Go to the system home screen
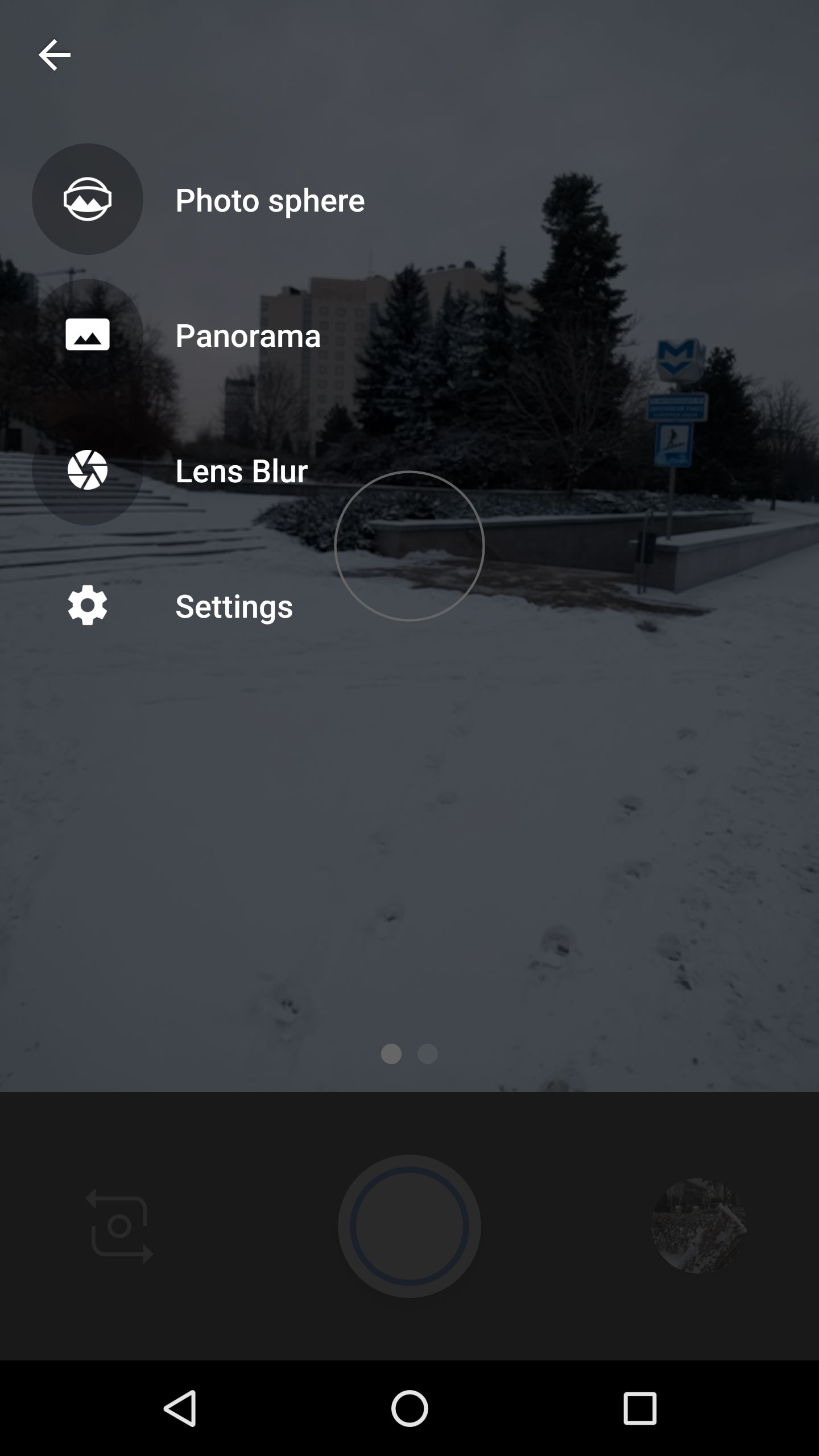Screen dimensions: 819x1456 [x=409, y=1408]
